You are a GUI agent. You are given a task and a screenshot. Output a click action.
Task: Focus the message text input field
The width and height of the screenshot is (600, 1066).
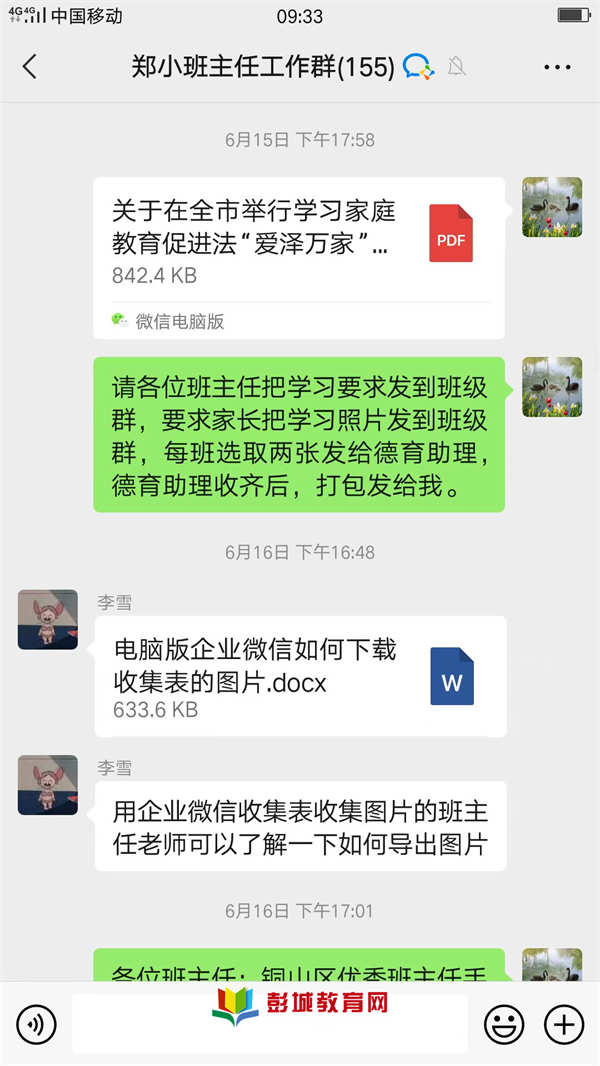coord(270,1024)
